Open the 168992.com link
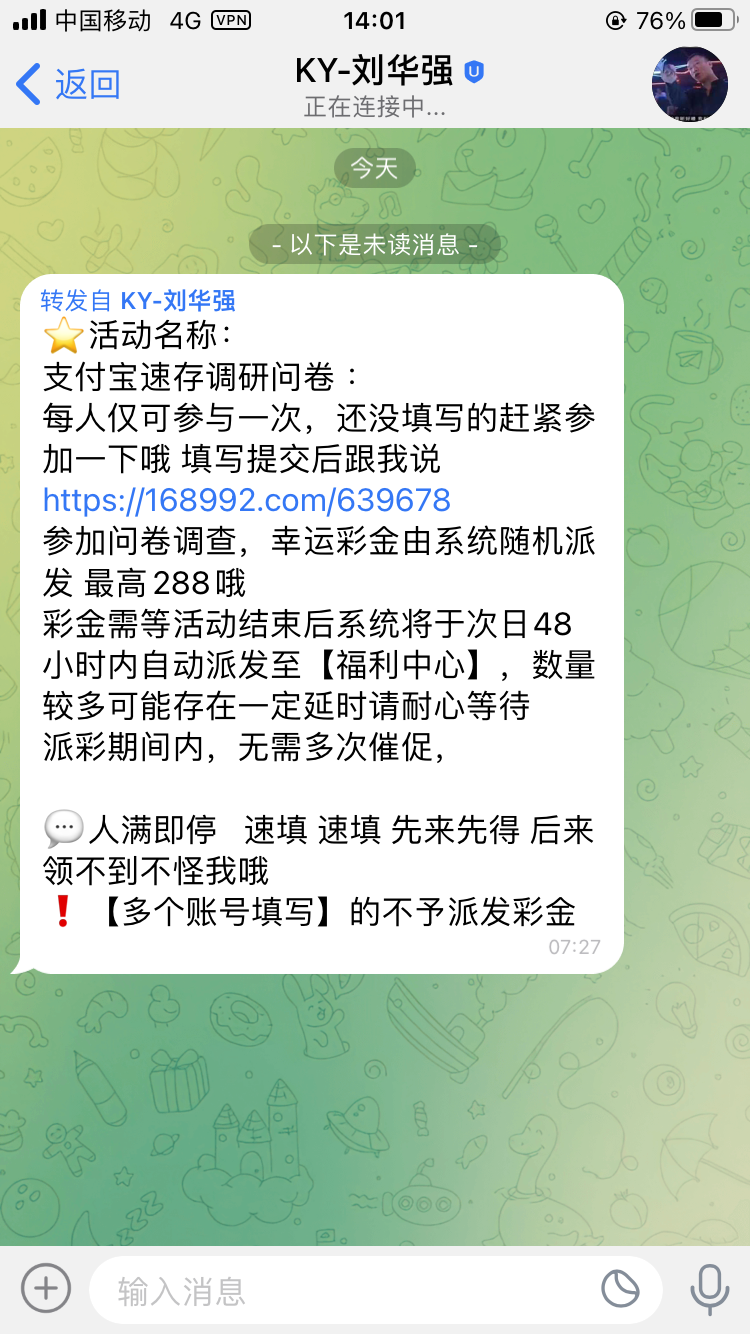Screen dimensions: 750x1334 pos(246,500)
